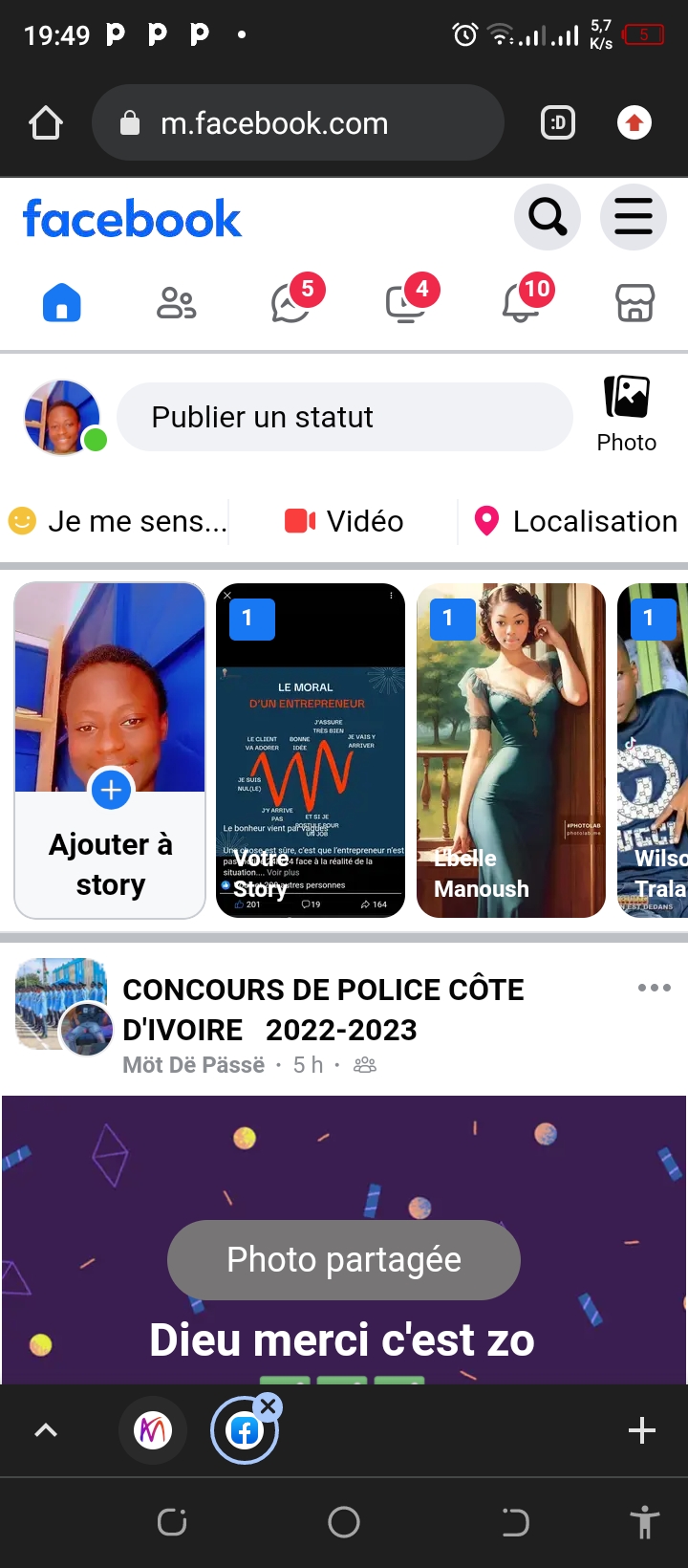This screenshot has width=688, height=1568.
Task: Tap the Publier un statut field
Action: (x=344, y=417)
